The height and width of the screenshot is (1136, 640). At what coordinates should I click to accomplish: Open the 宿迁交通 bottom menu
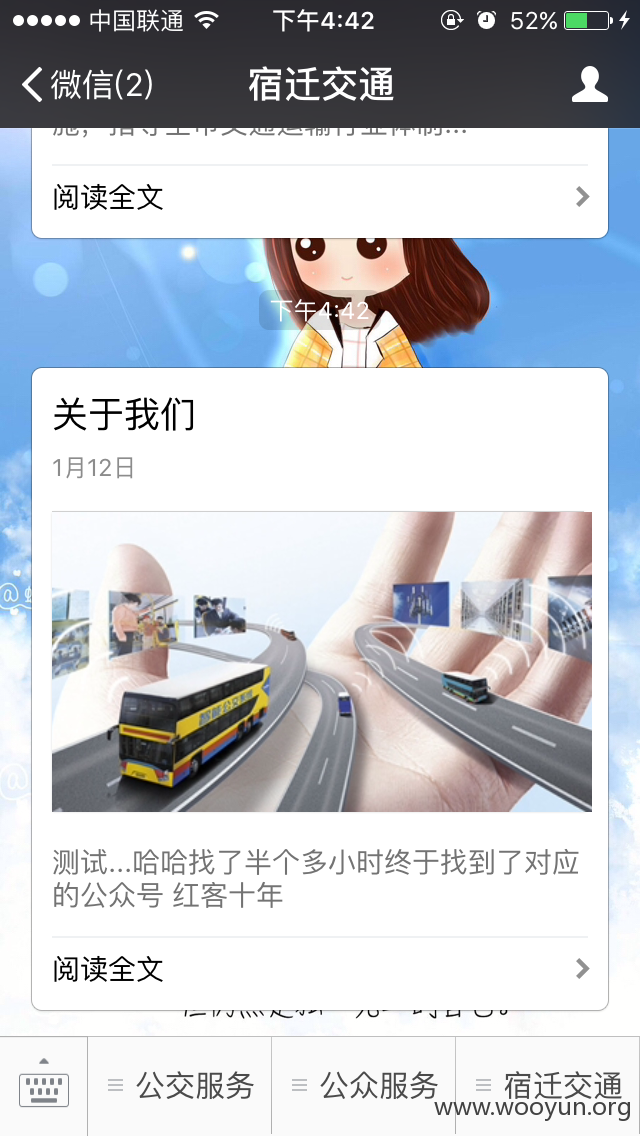(548, 1085)
